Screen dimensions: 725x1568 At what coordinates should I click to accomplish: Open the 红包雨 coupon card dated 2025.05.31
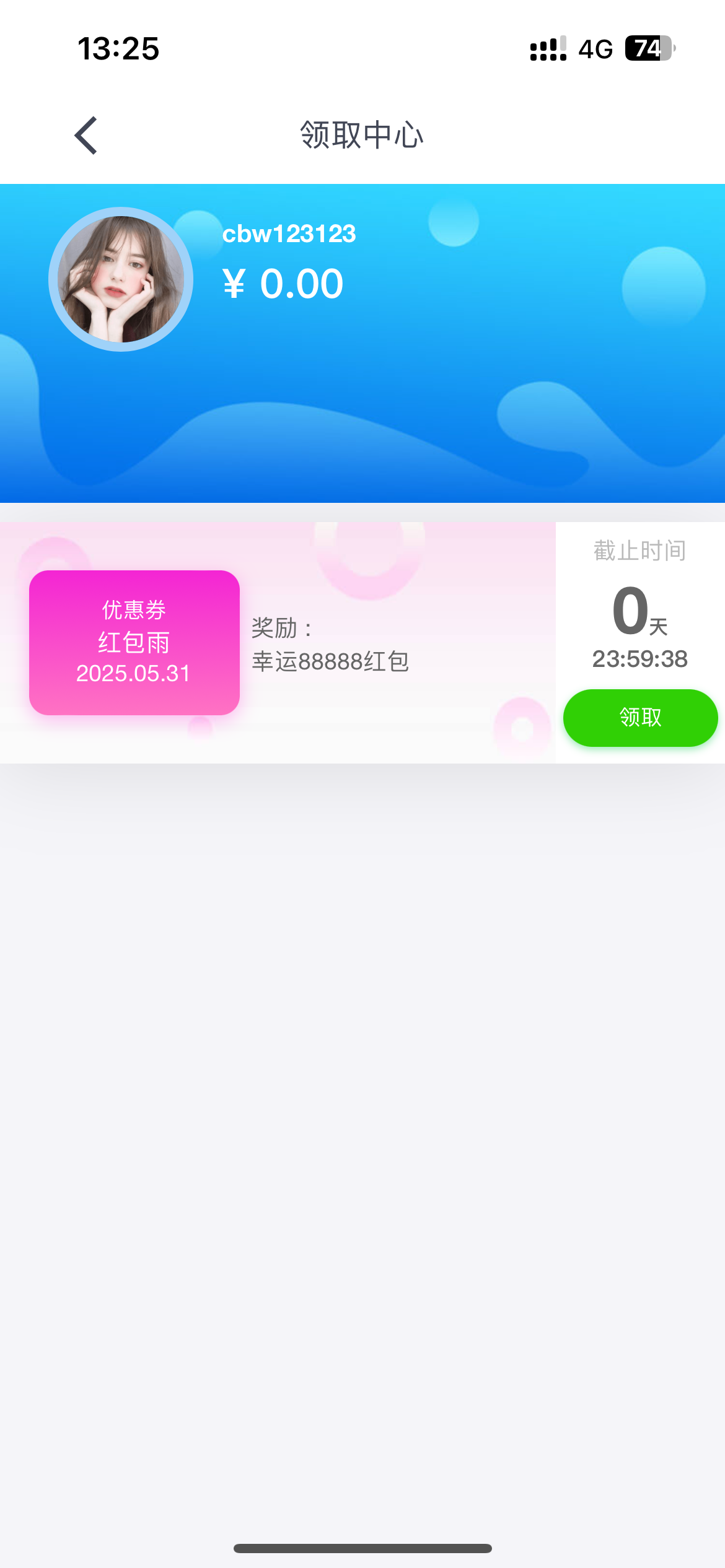tap(134, 642)
